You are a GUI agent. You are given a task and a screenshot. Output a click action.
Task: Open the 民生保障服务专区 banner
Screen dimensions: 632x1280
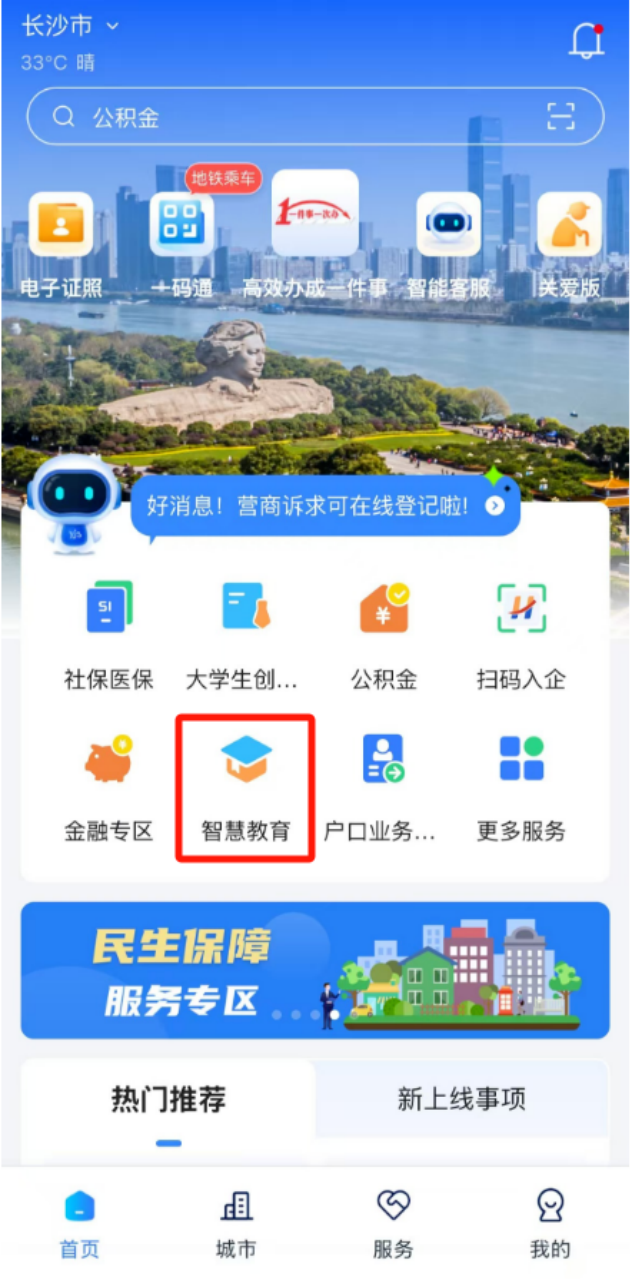coord(315,970)
